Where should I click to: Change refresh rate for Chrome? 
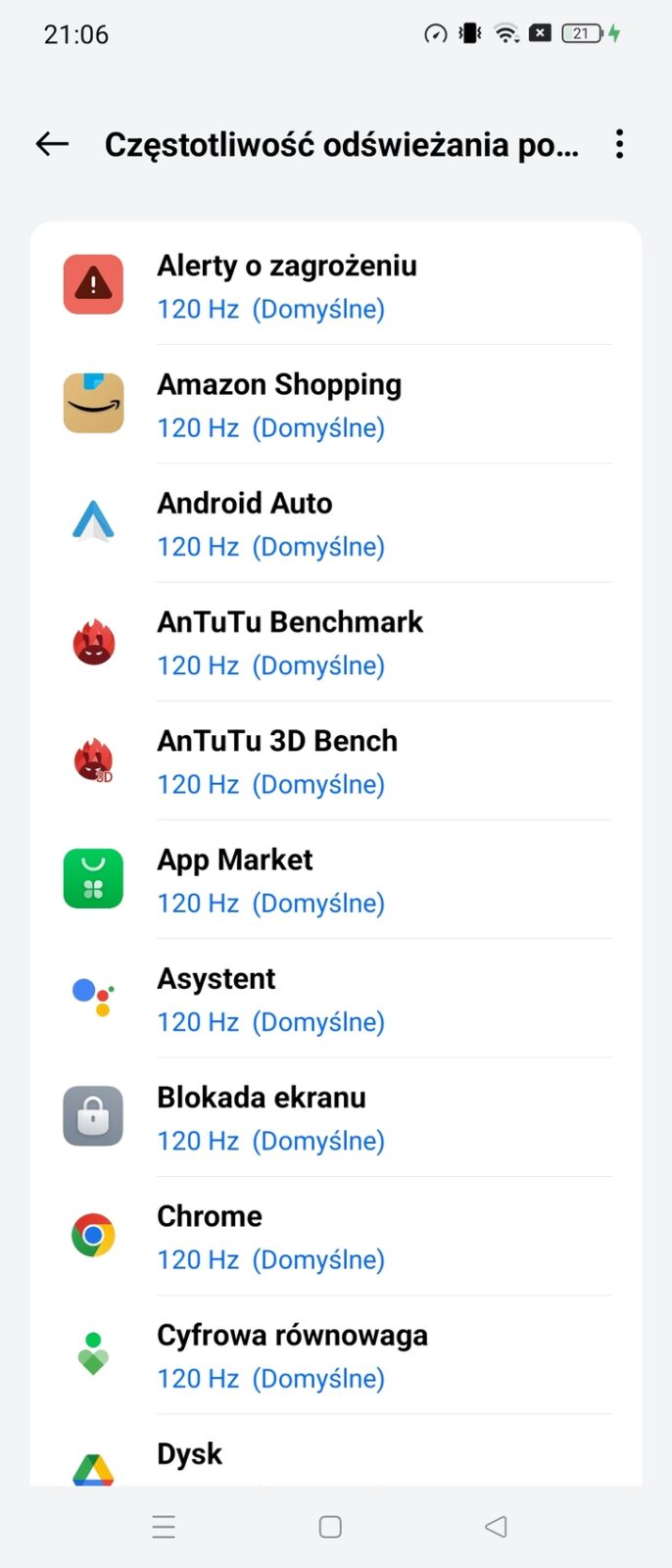pyautogui.click(x=335, y=1237)
